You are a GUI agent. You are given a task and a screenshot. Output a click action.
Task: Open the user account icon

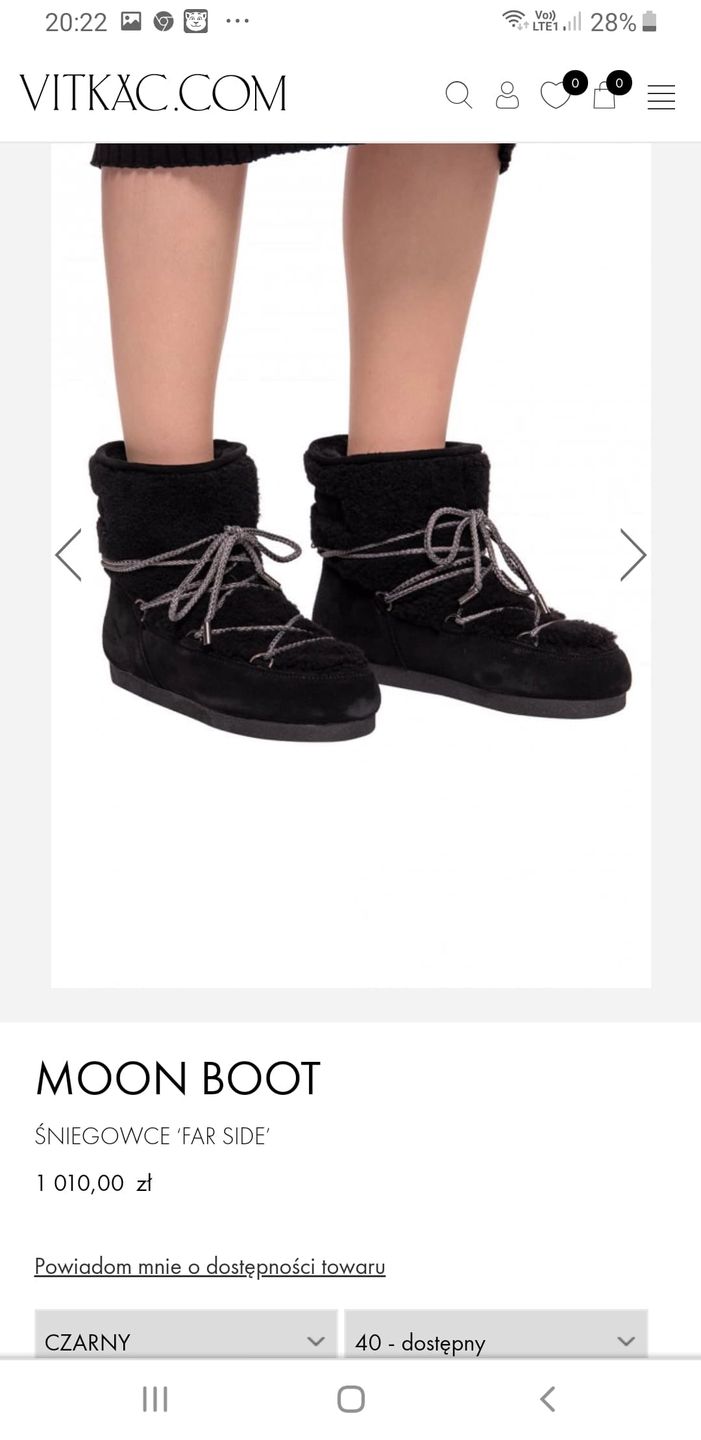pos(507,96)
